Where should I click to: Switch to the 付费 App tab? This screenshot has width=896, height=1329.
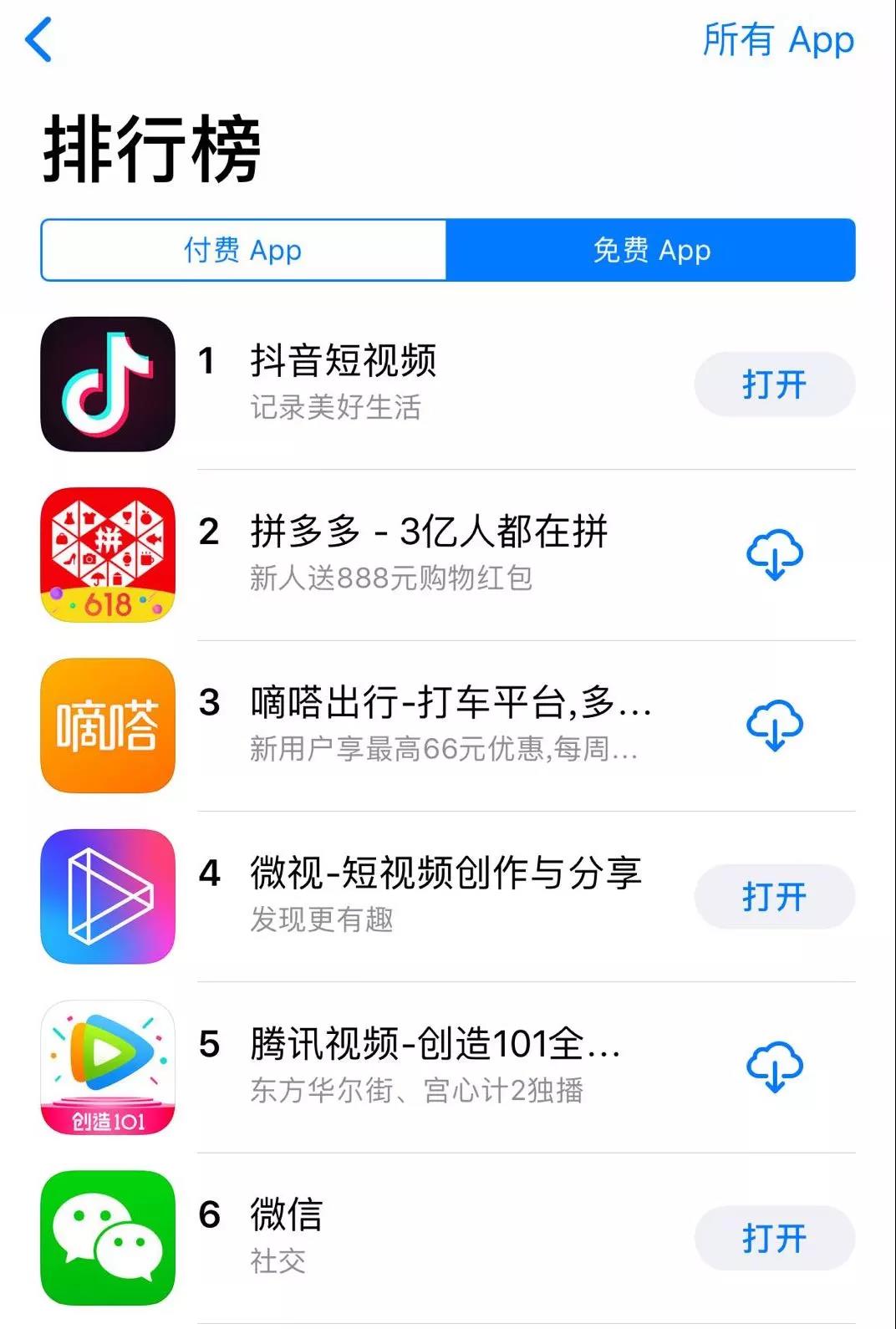(243, 250)
